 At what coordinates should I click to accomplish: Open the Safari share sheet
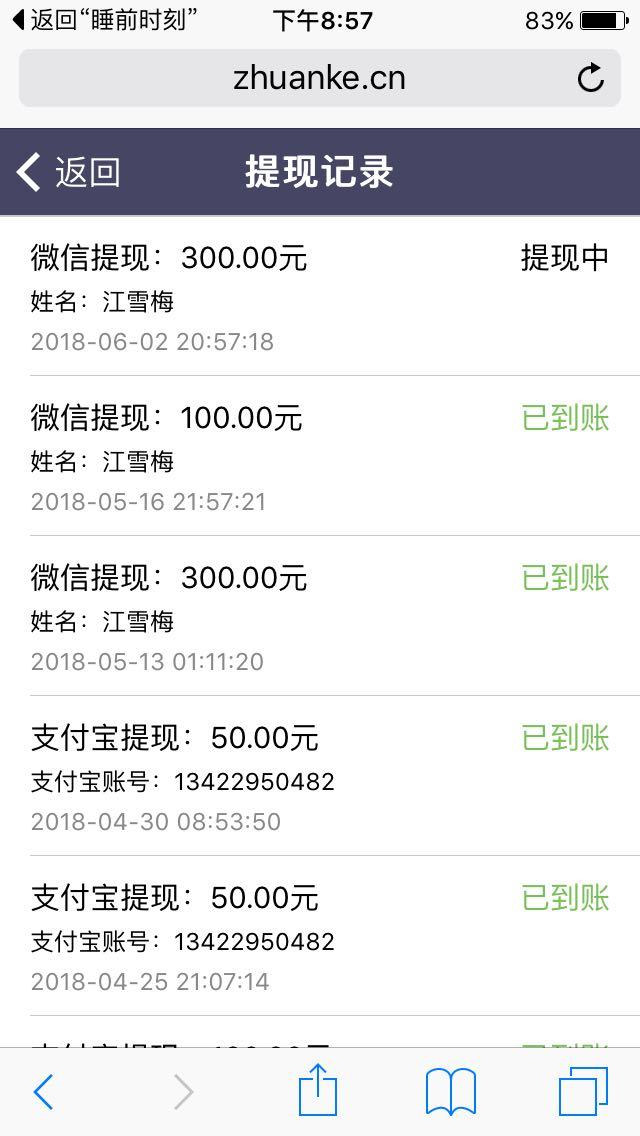tap(318, 1090)
